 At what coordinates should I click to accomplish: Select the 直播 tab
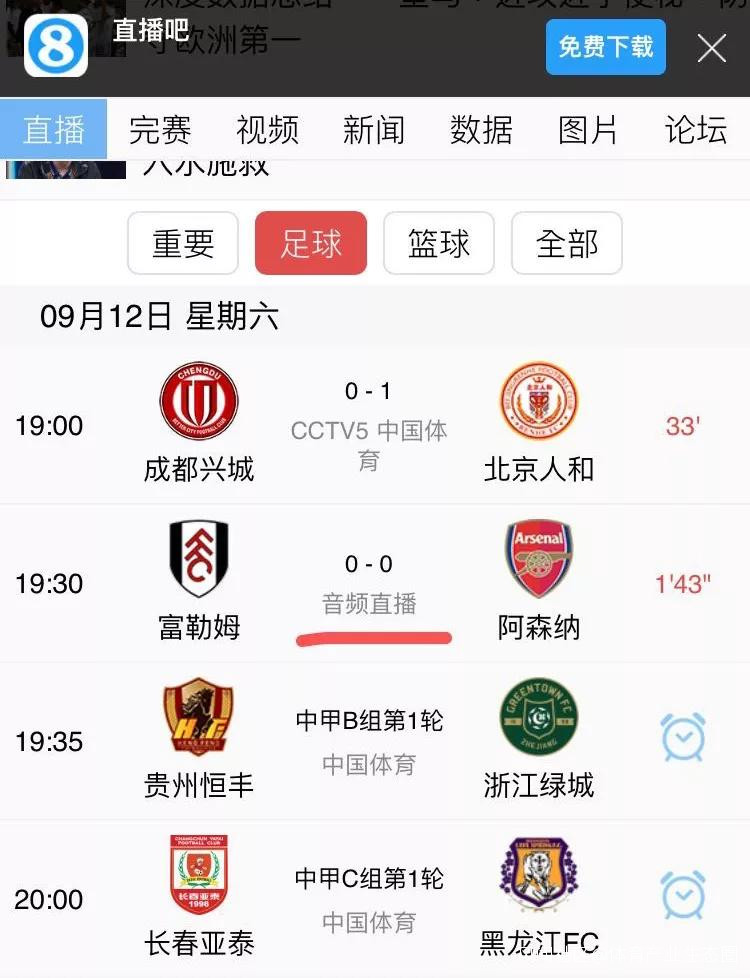coord(54,130)
